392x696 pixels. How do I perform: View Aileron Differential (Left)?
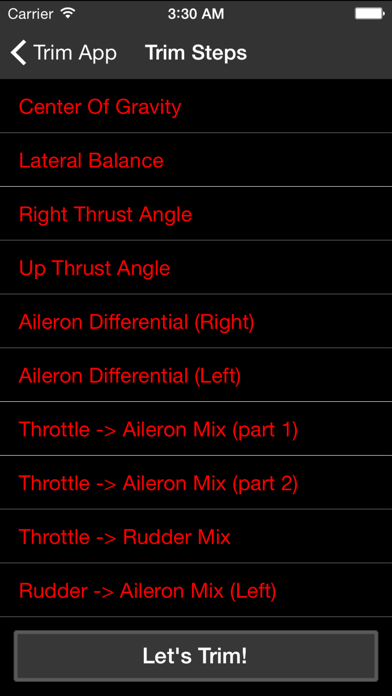point(196,375)
